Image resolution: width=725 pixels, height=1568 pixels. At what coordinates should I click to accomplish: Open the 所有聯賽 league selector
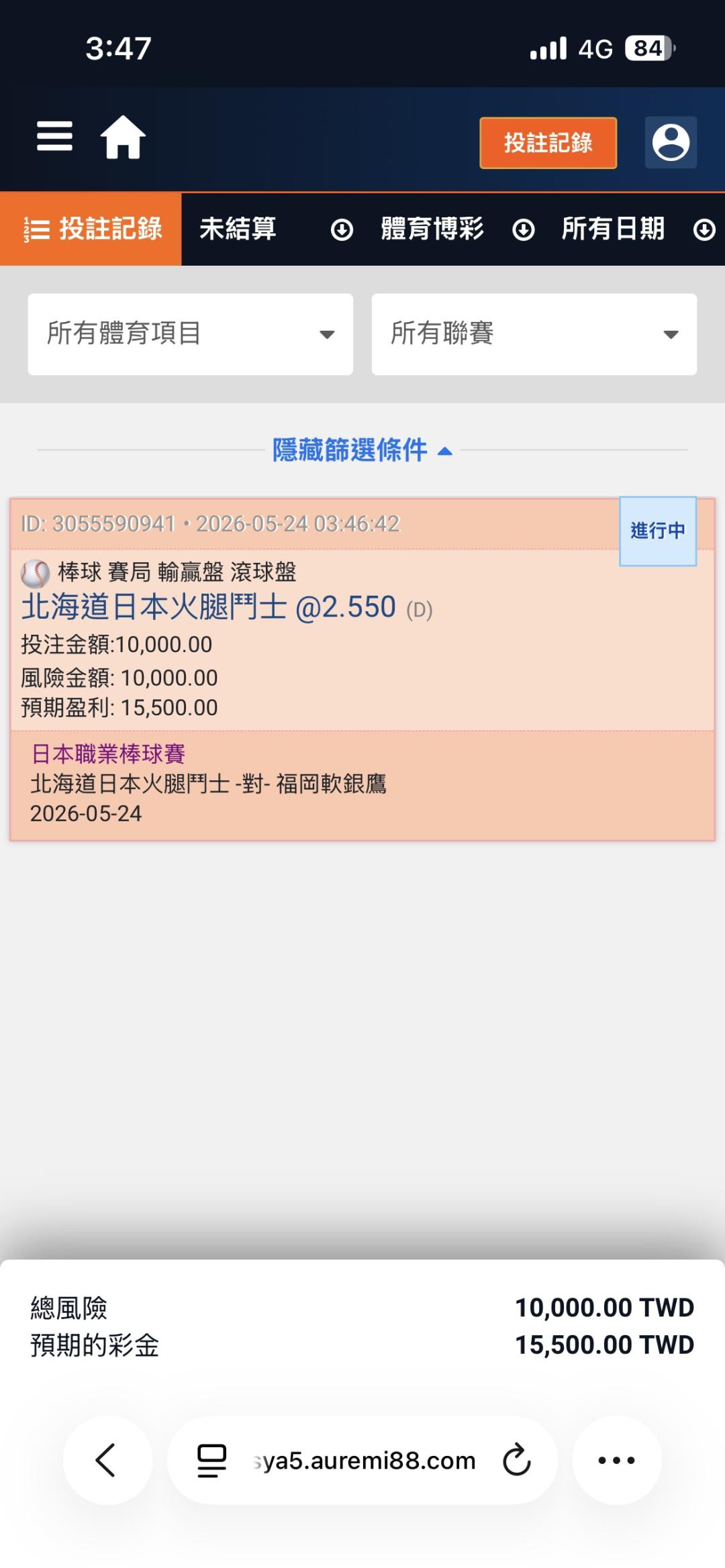[534, 333]
